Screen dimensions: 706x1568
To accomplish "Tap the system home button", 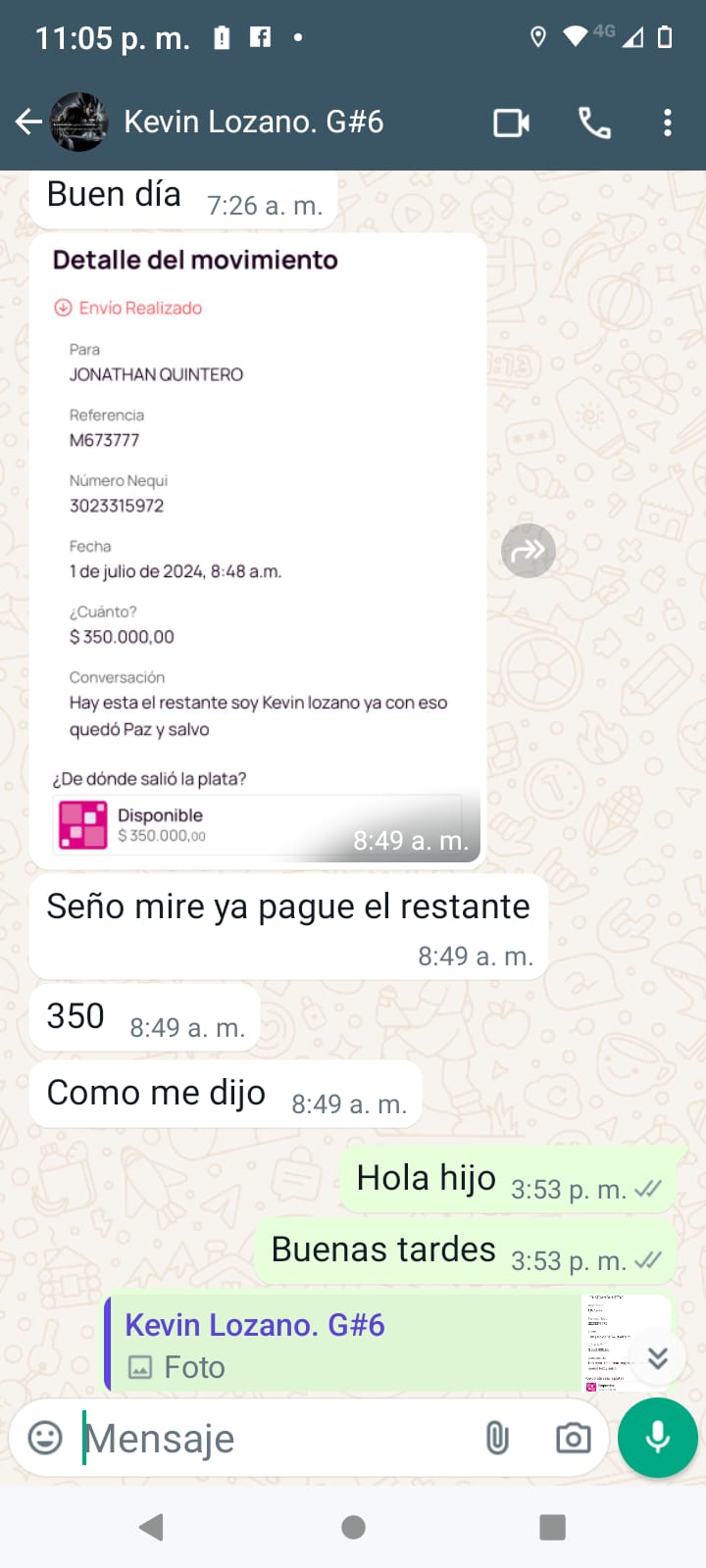I will point(353,1527).
